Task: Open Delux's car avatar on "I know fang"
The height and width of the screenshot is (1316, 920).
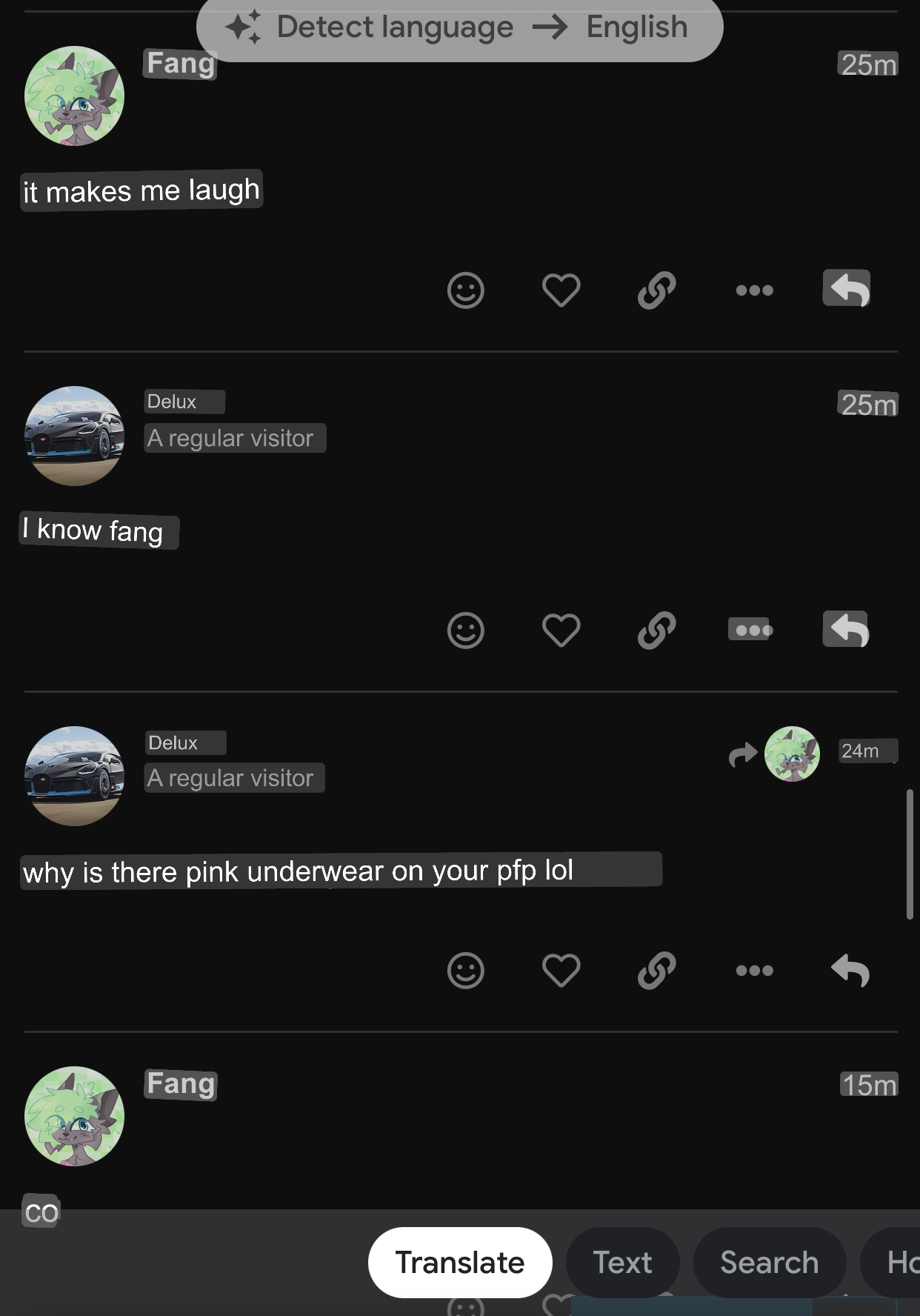Action: [74, 436]
